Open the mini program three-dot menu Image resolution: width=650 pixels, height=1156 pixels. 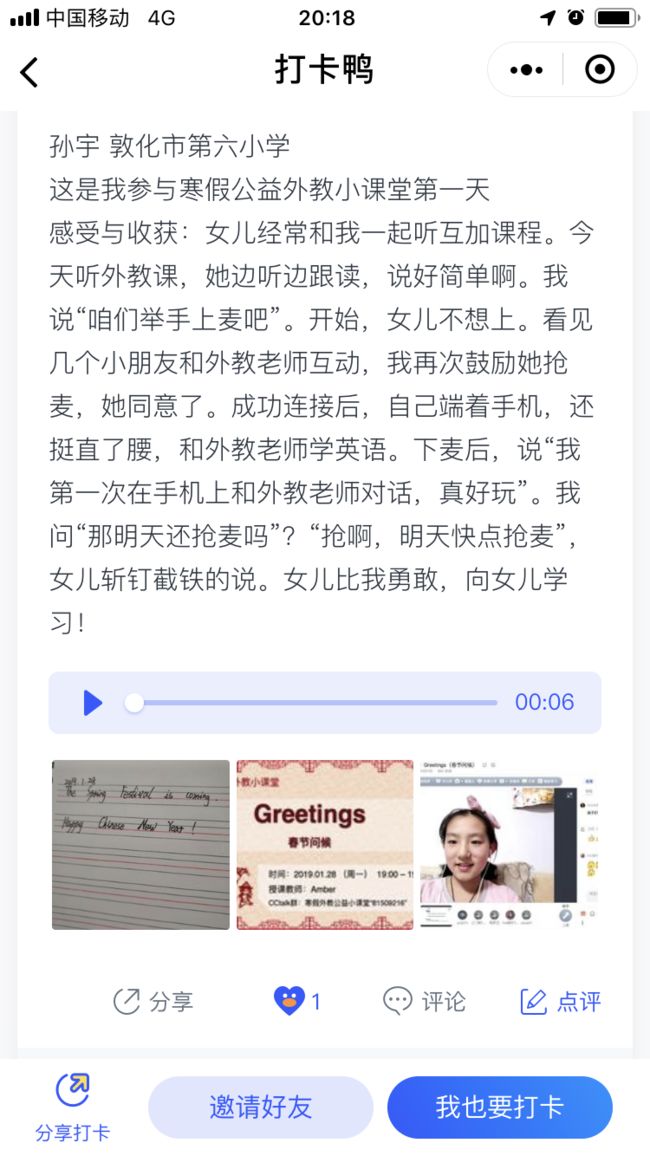click(x=526, y=71)
